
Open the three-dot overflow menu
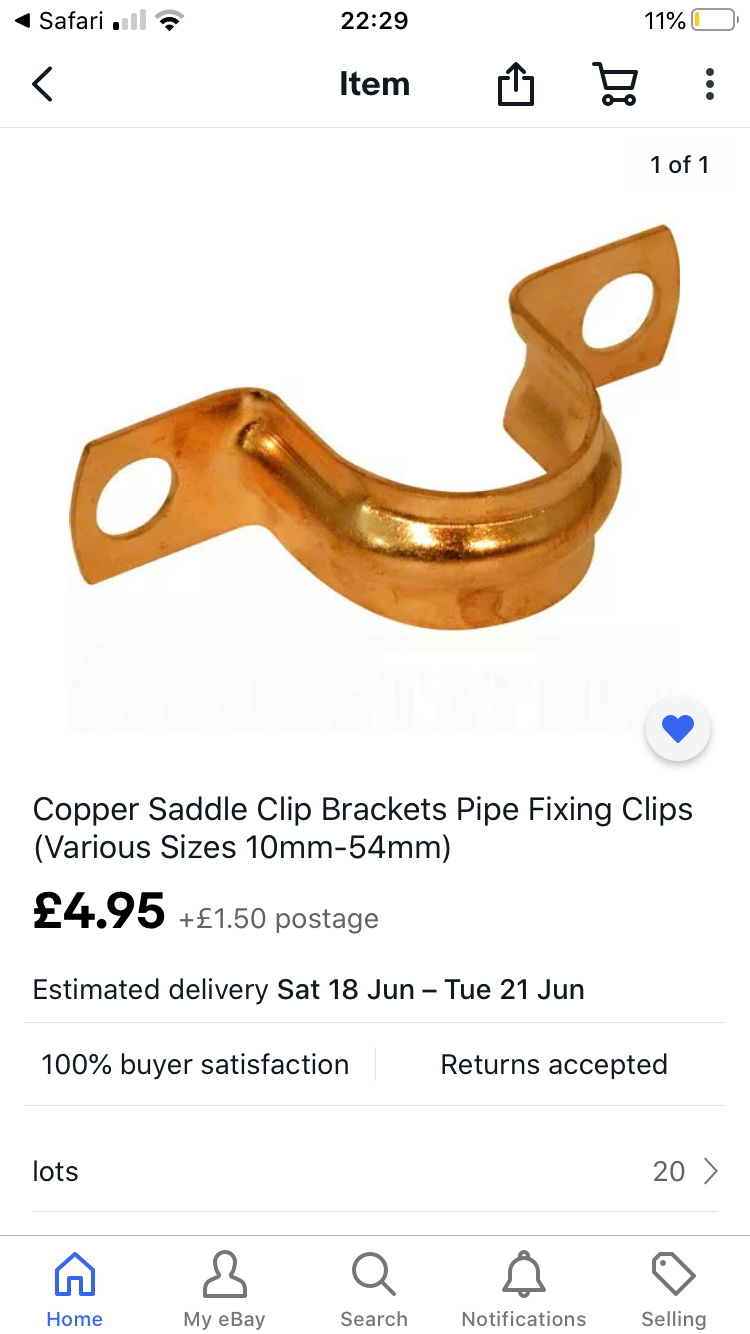[709, 84]
